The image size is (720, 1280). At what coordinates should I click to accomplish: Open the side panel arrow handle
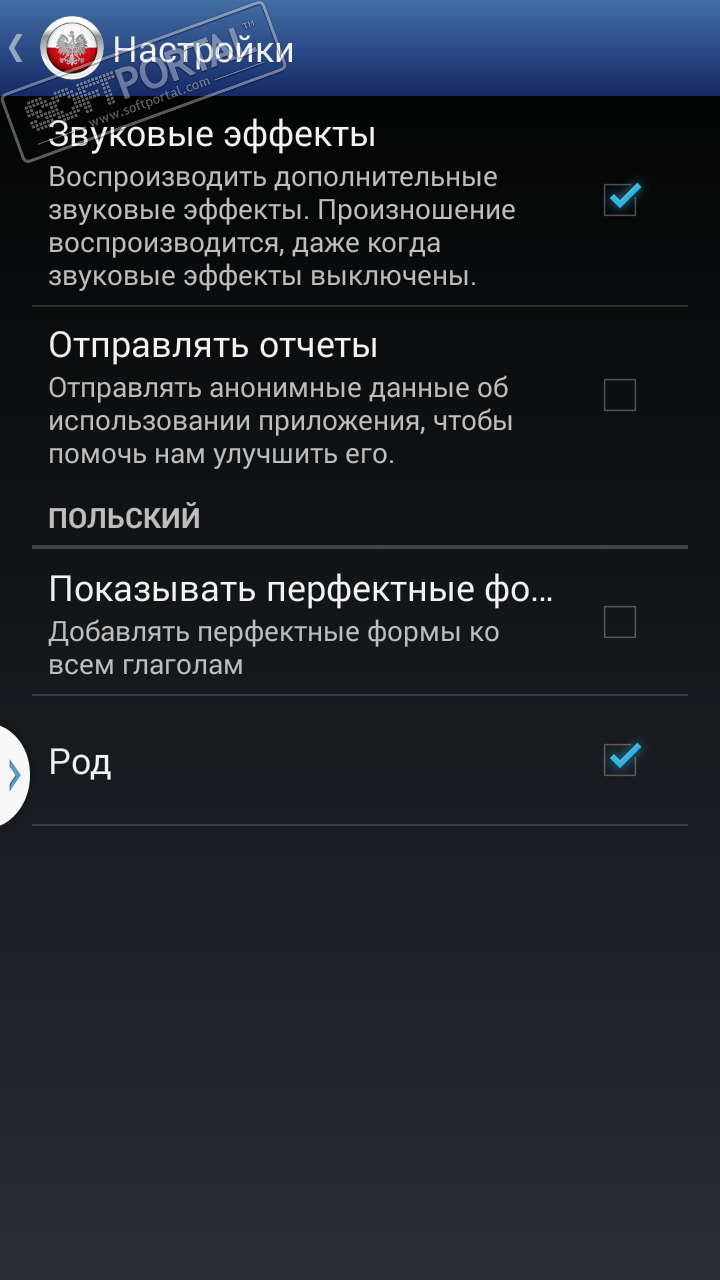tap(13, 775)
